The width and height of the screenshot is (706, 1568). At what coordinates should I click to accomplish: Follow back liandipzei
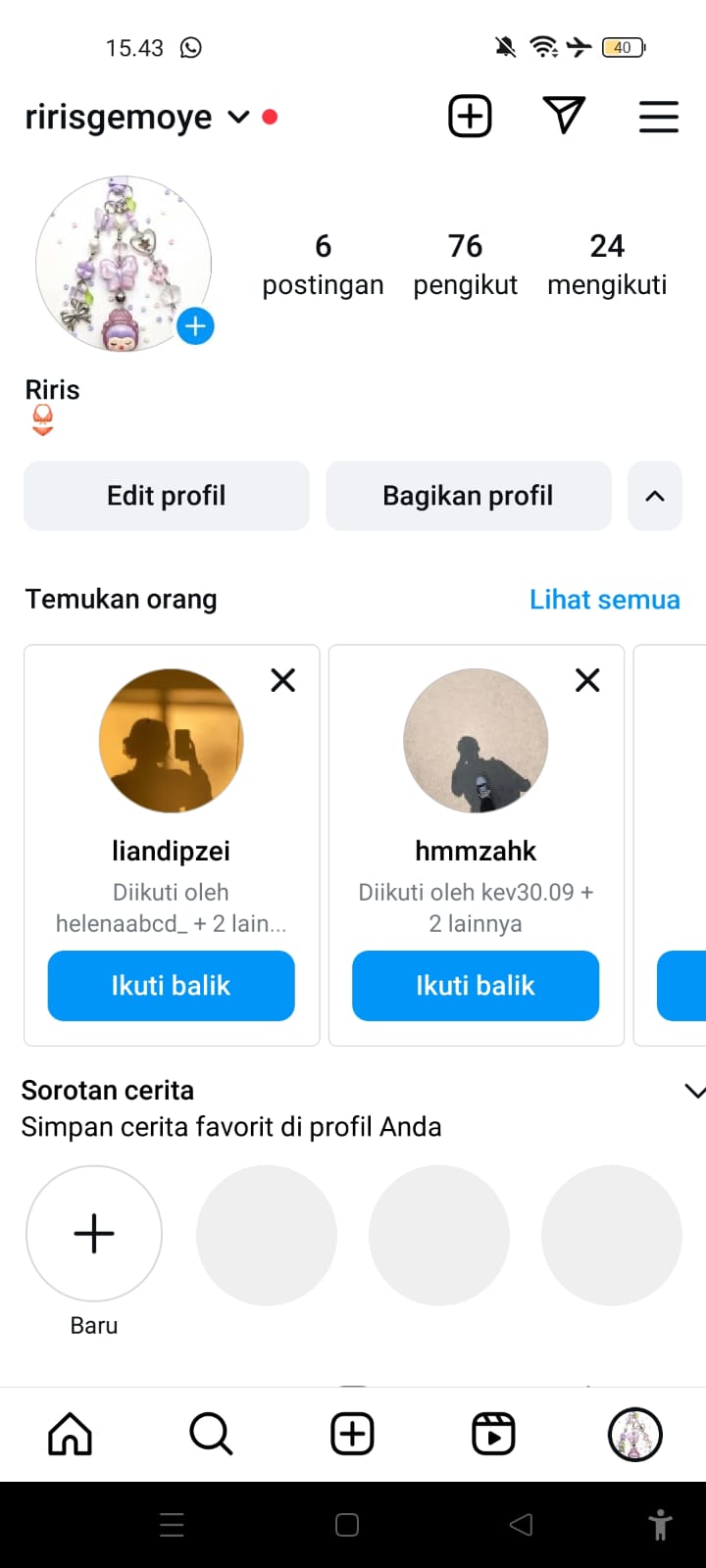pyautogui.click(x=172, y=986)
